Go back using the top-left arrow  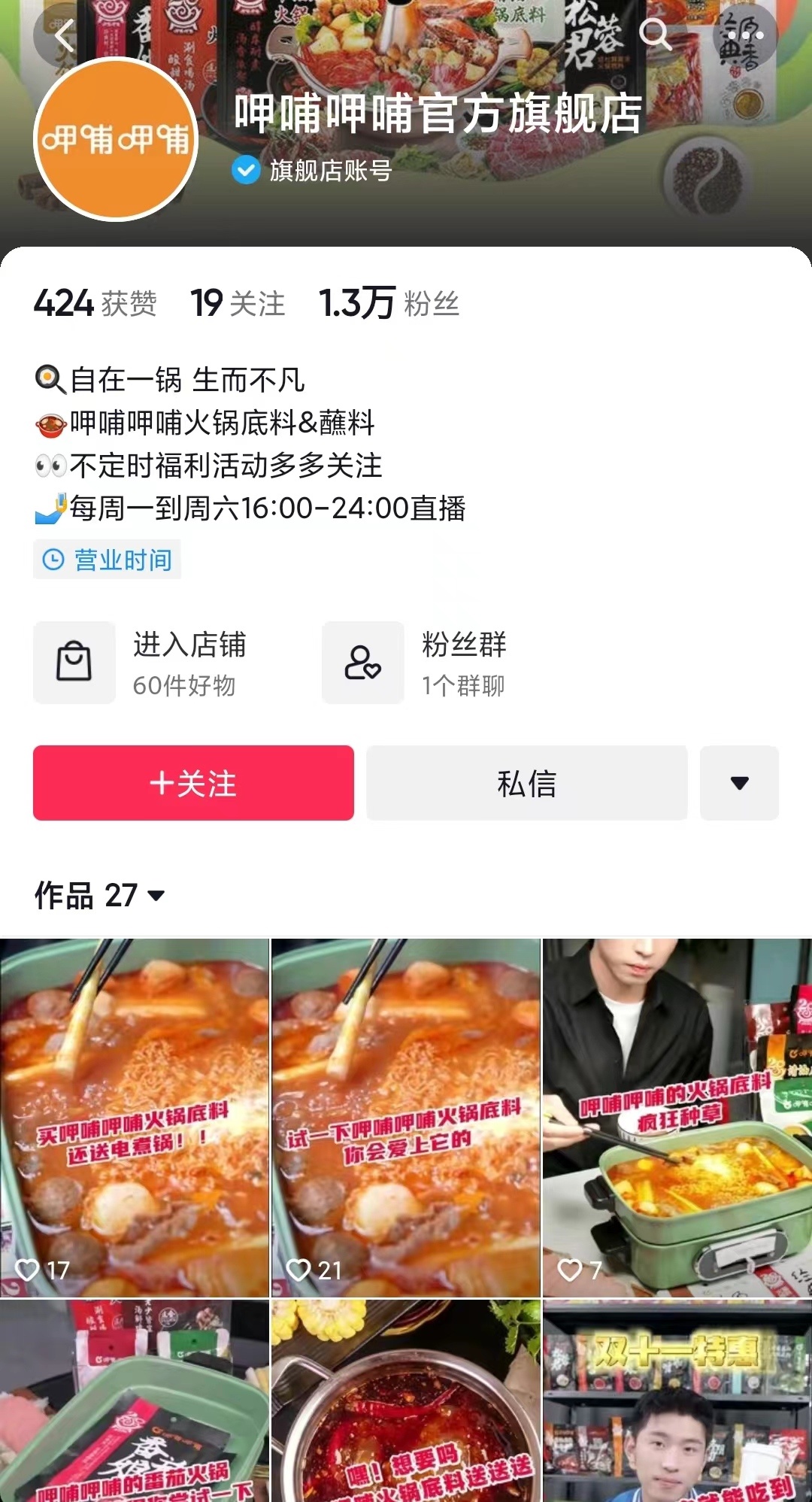[63, 35]
